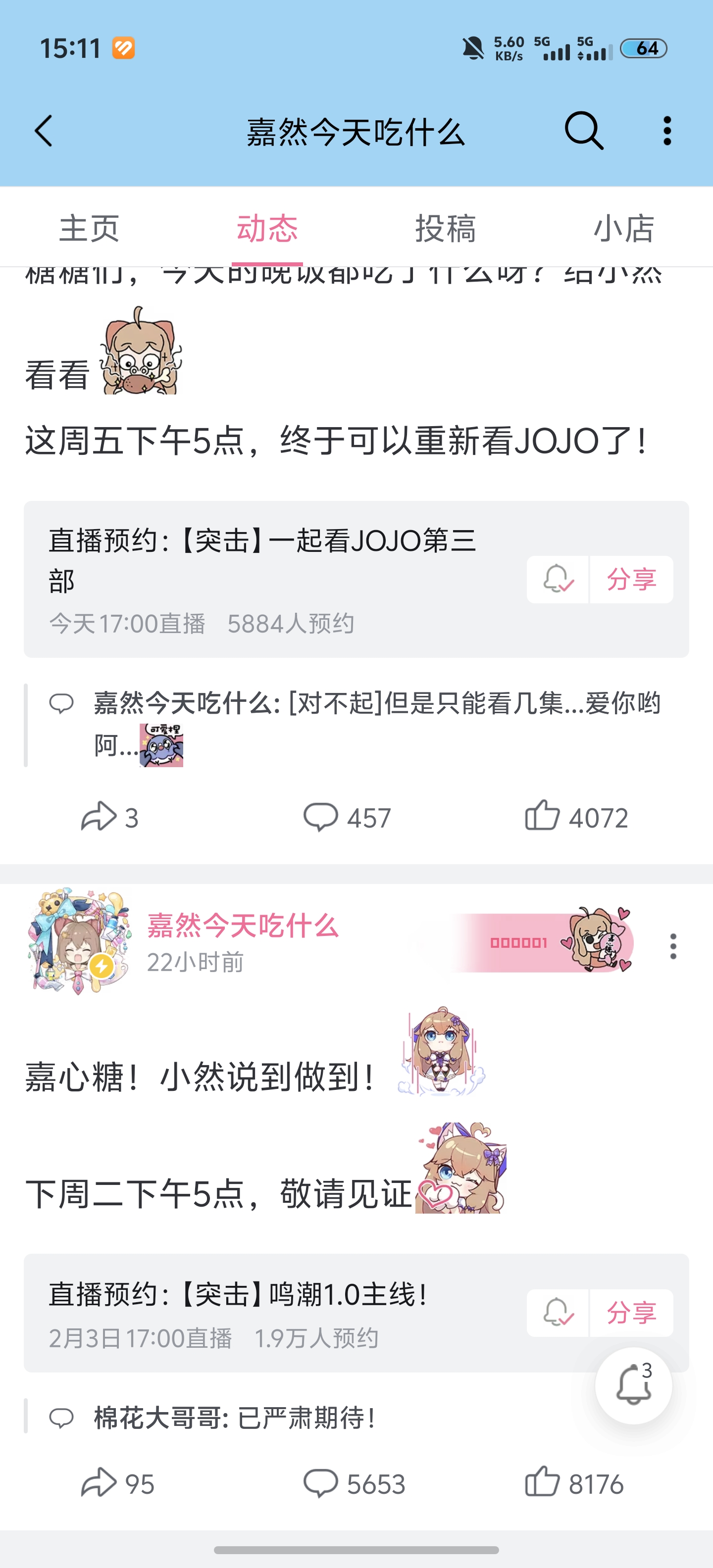Open the more options on 22小时前 post

click(x=673, y=946)
